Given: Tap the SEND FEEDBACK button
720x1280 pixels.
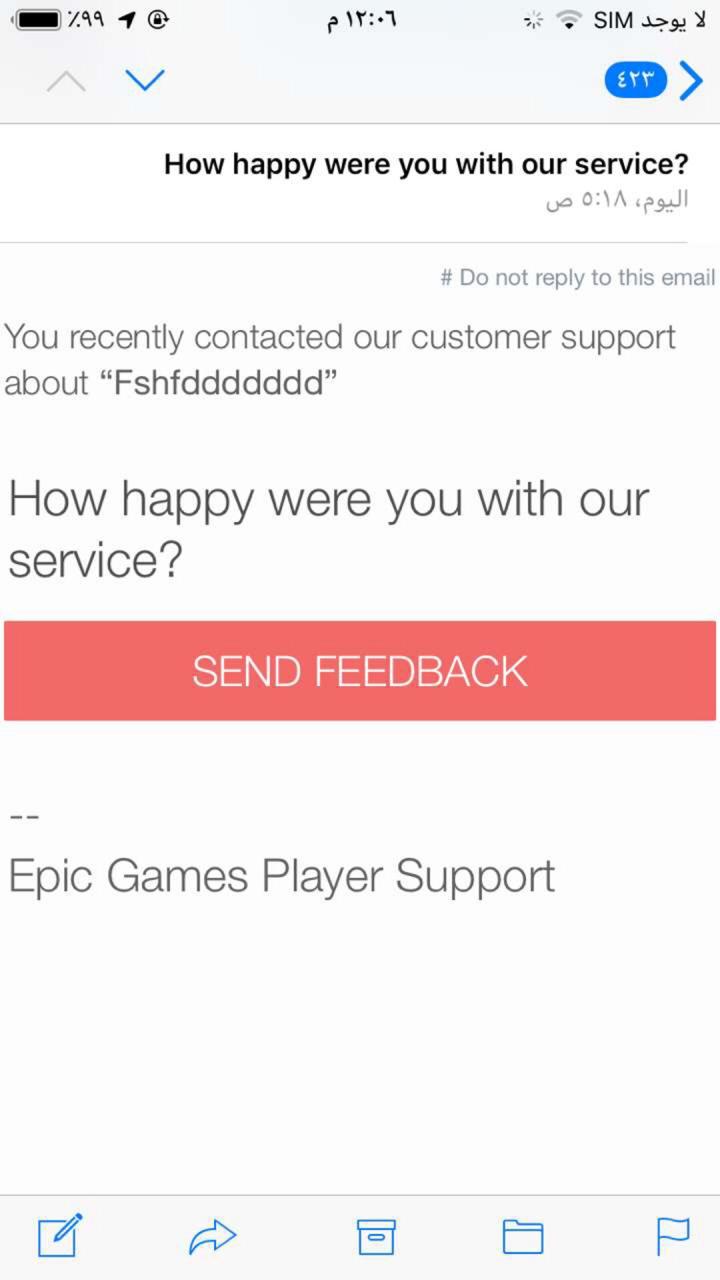Looking at the screenshot, I should (x=360, y=670).
